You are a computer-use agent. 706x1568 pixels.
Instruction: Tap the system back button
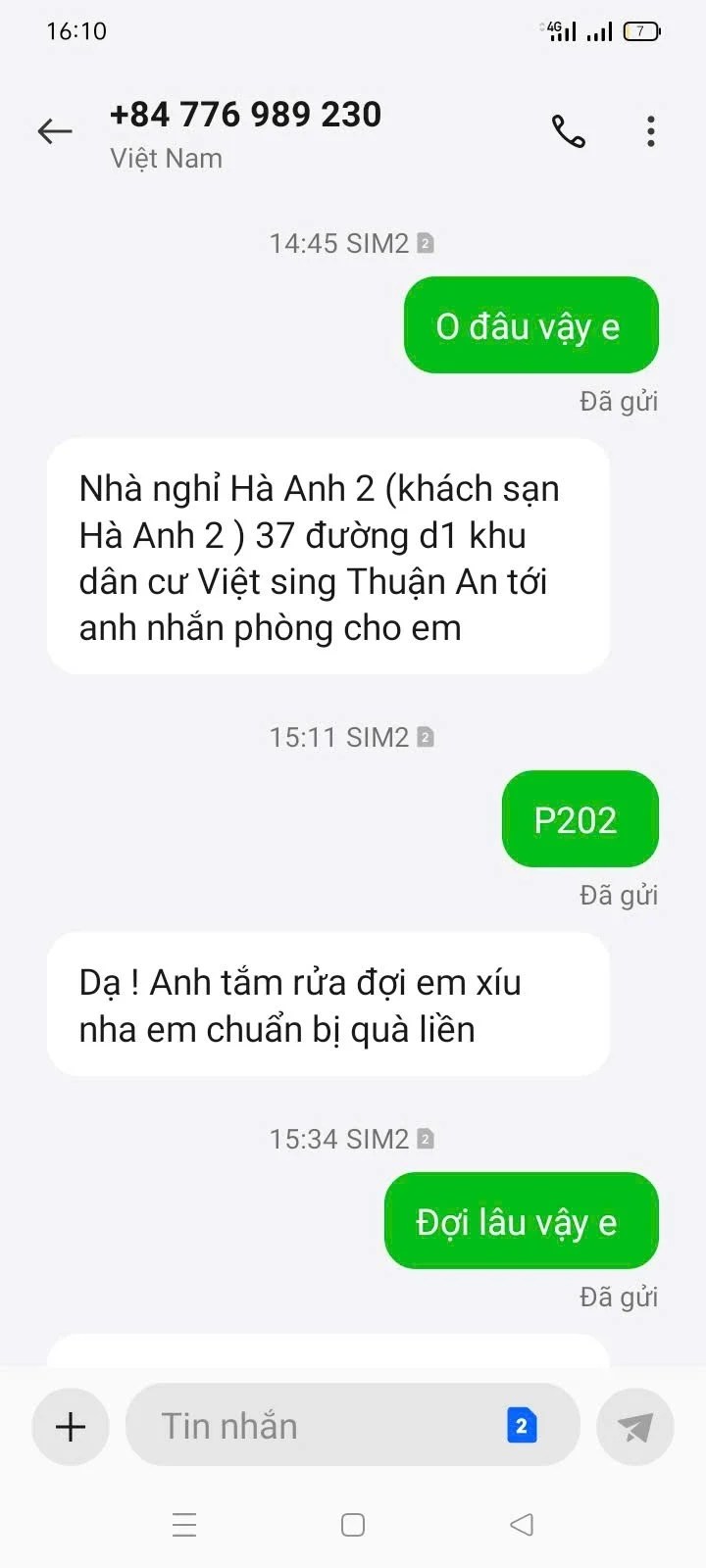[x=522, y=1524]
